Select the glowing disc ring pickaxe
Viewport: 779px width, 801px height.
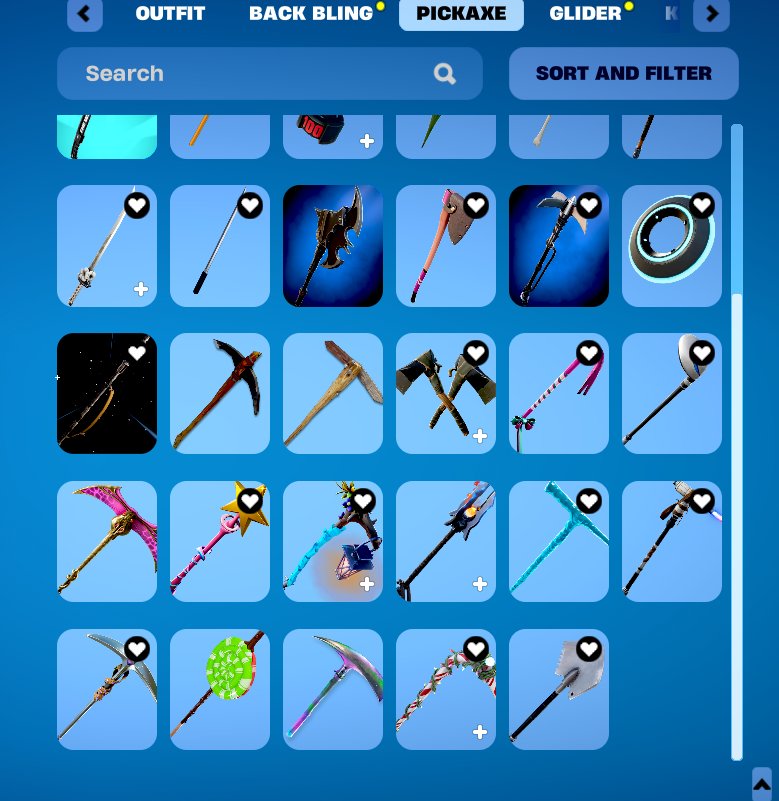pyautogui.click(x=671, y=246)
